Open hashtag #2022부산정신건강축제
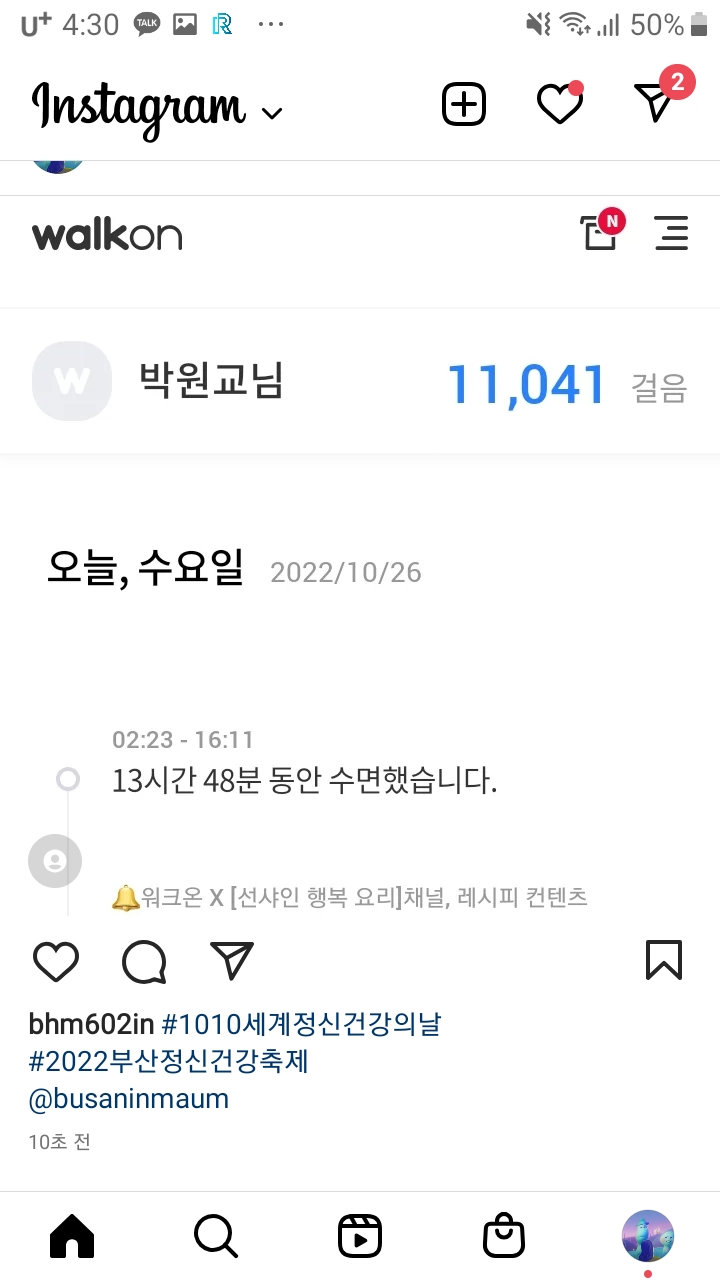Viewport: 720px width, 1280px height. (x=168, y=1061)
